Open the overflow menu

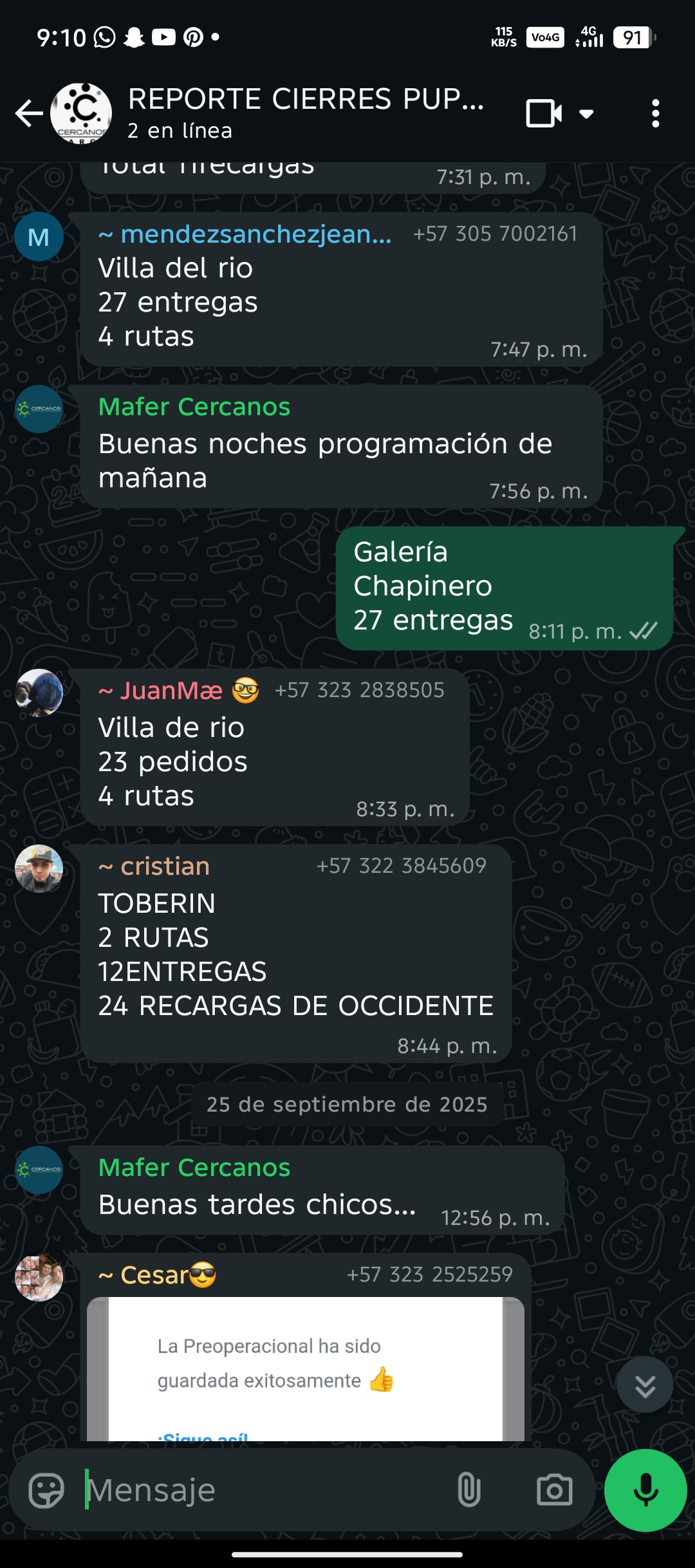(655, 114)
